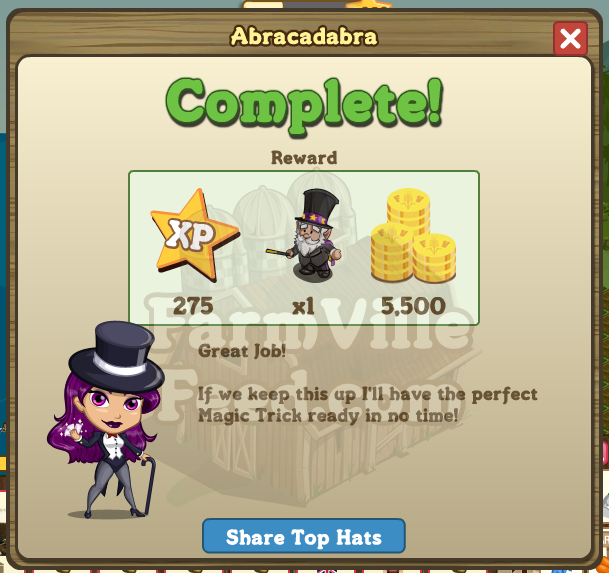Viewport: 609px width, 573px height.
Task: Close the Abracadabra dialog
Action: point(570,39)
